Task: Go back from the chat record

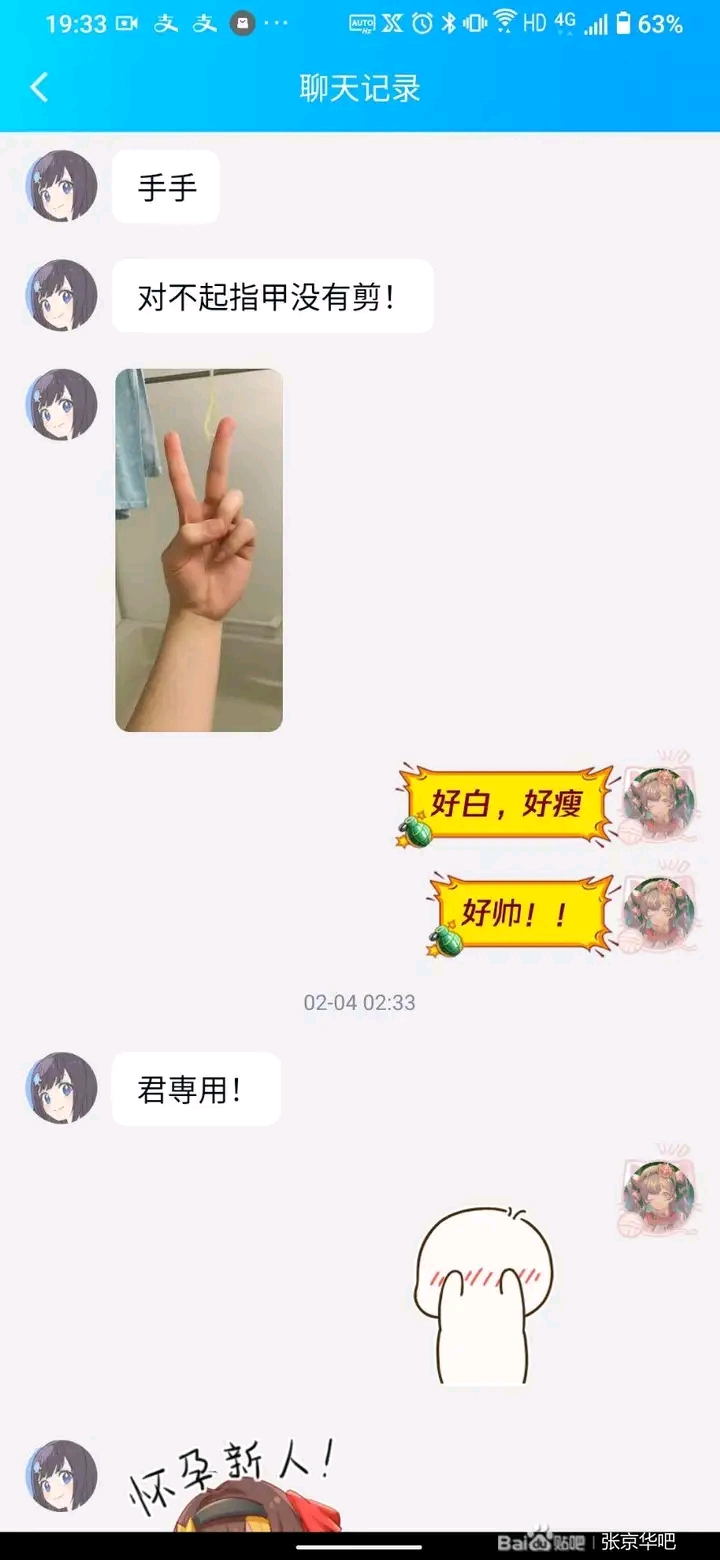Action: coord(39,88)
